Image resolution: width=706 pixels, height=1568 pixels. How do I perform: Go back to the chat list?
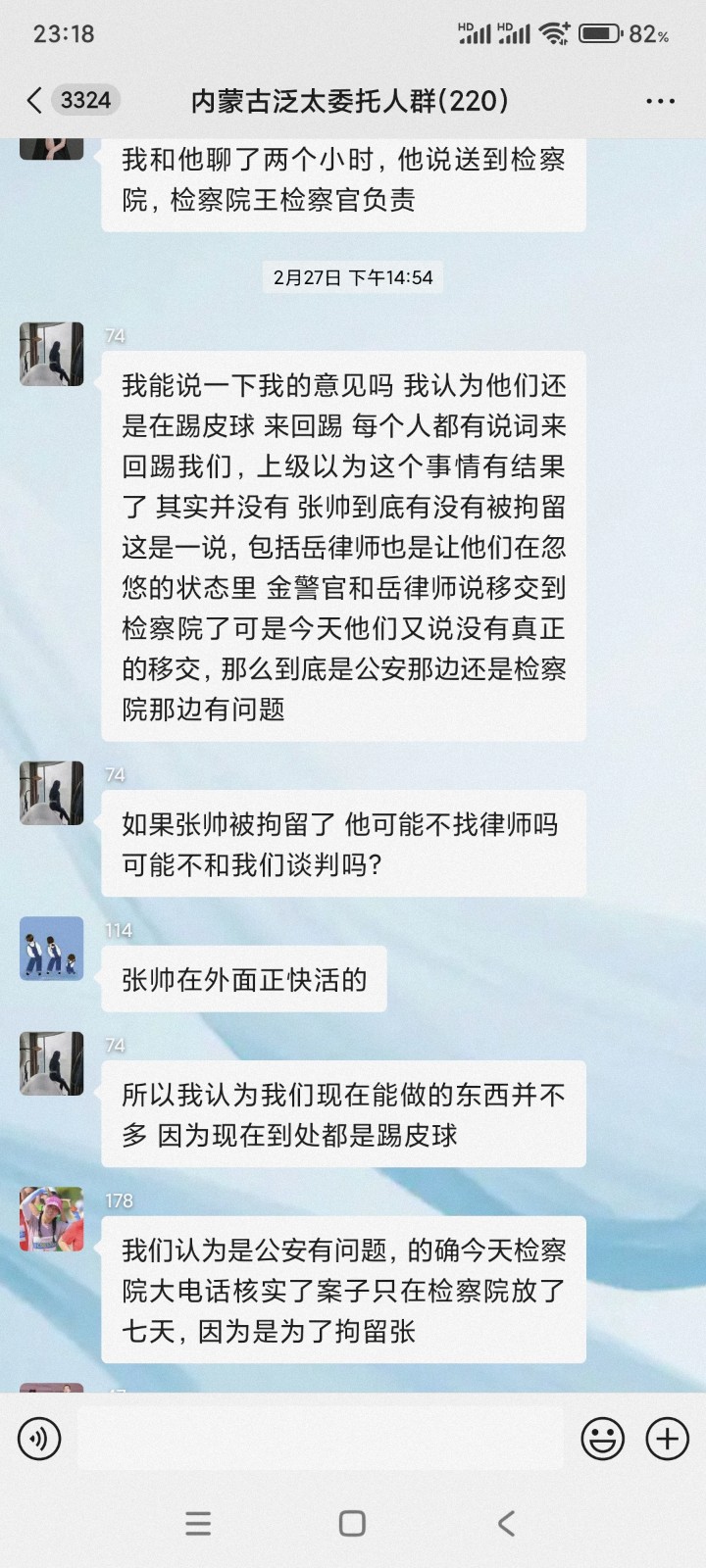pos(35,100)
